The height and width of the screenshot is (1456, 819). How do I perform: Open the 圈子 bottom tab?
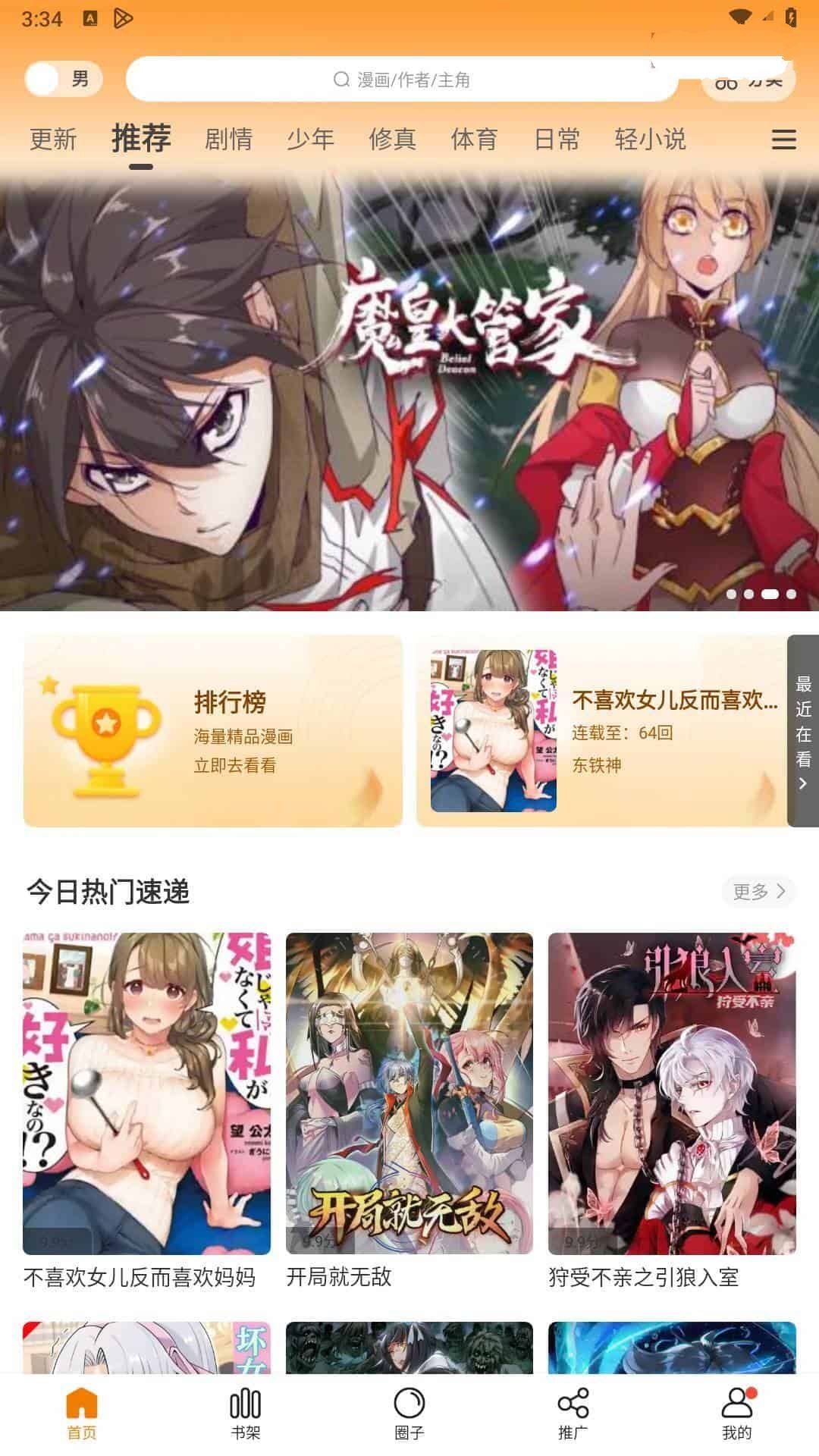point(409,1414)
